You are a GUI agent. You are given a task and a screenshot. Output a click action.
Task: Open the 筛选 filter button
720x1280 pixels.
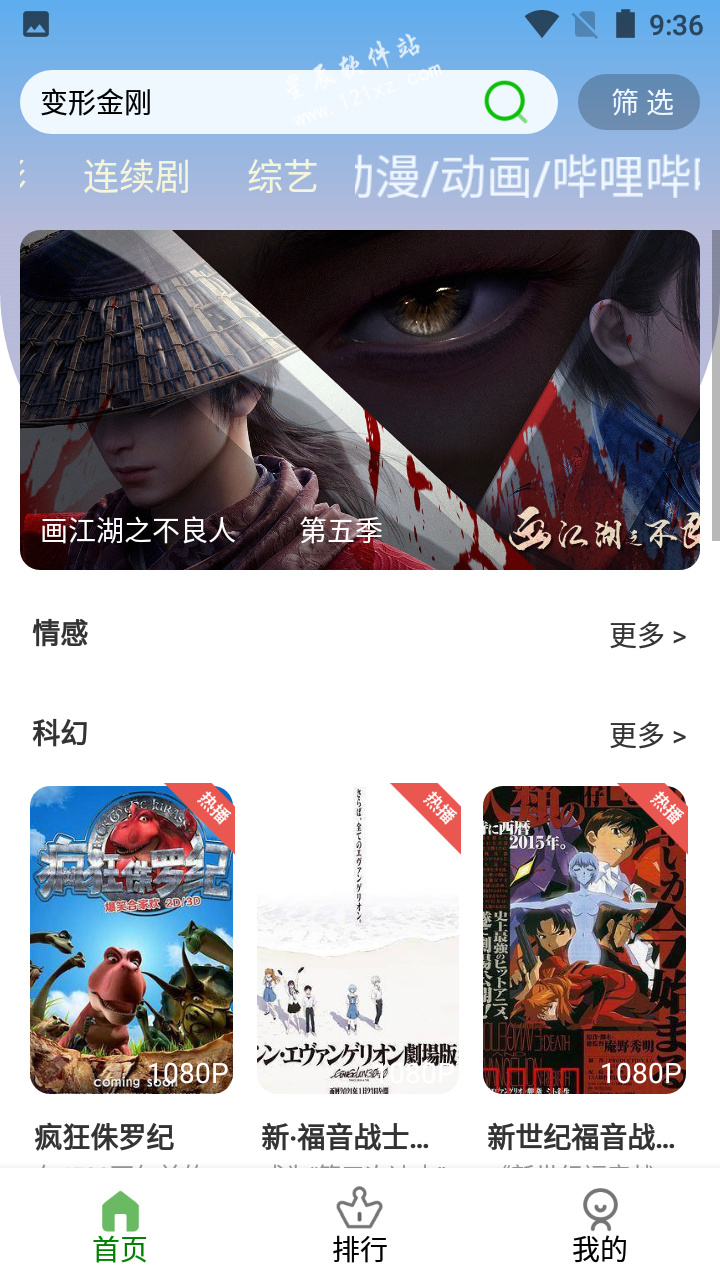[639, 102]
